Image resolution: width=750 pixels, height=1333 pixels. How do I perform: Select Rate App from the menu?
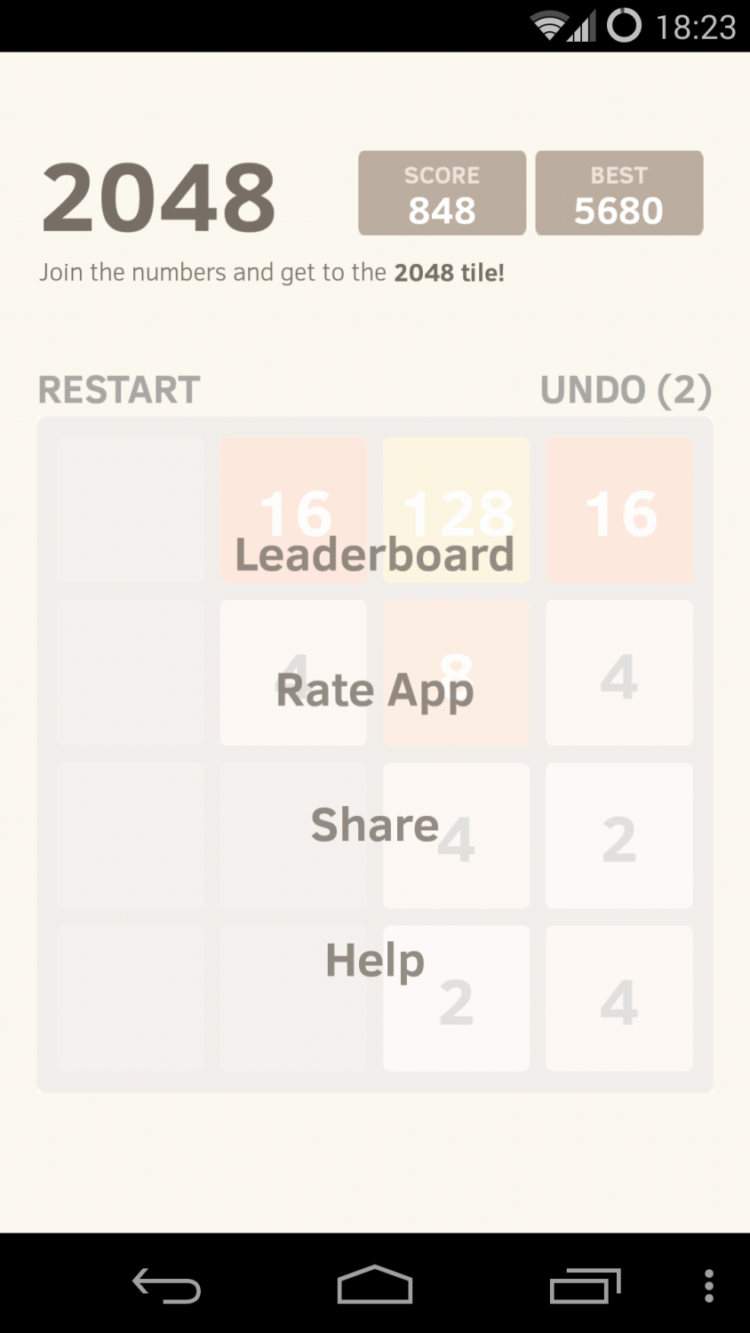(374, 690)
